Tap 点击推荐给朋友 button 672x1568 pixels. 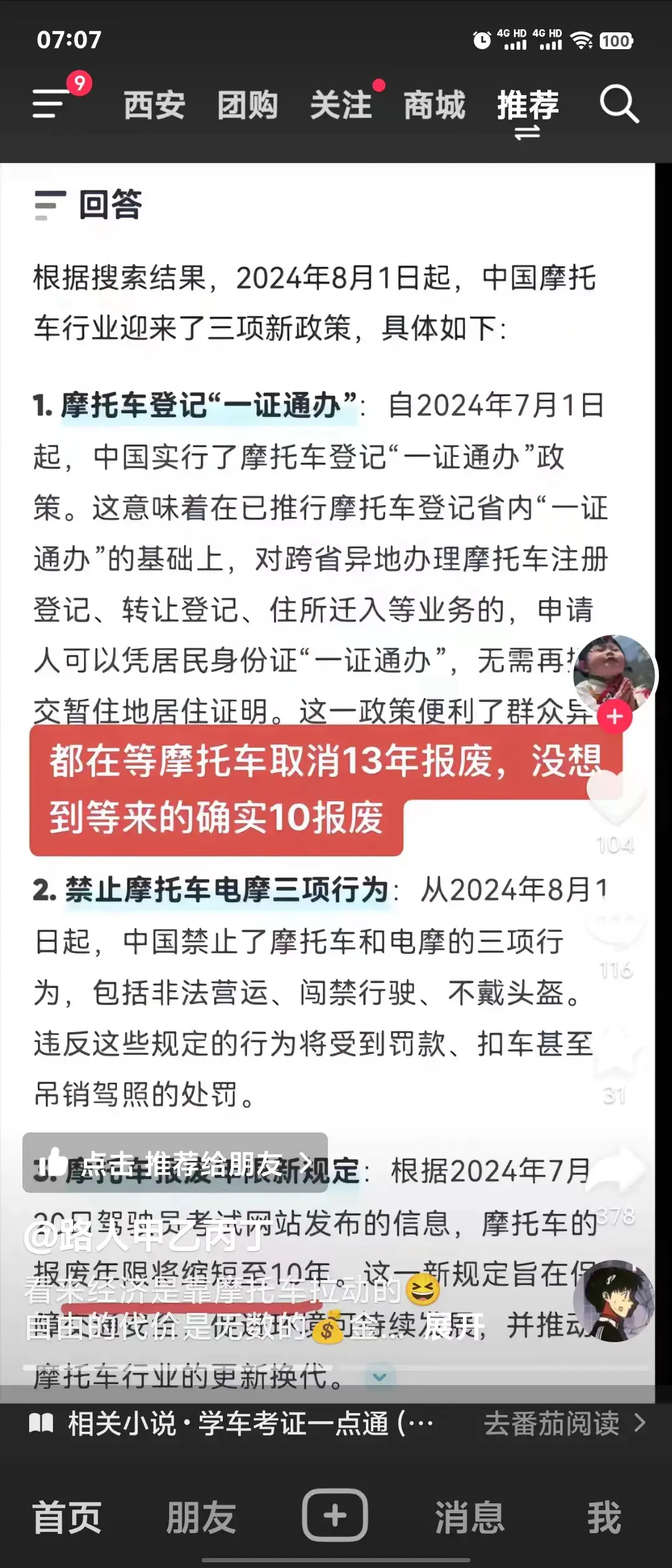[x=175, y=1162]
